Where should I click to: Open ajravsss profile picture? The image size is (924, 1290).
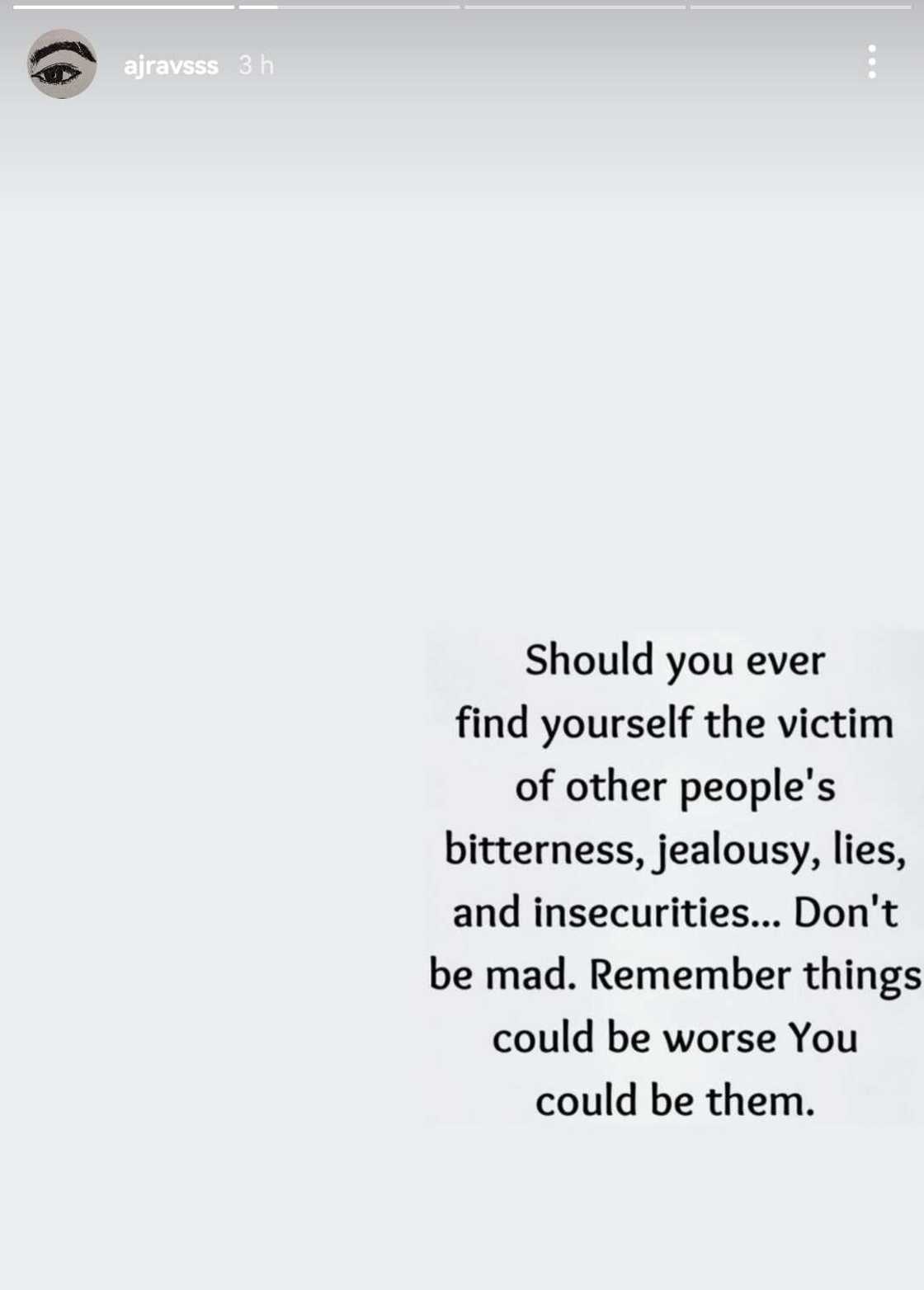click(x=62, y=64)
